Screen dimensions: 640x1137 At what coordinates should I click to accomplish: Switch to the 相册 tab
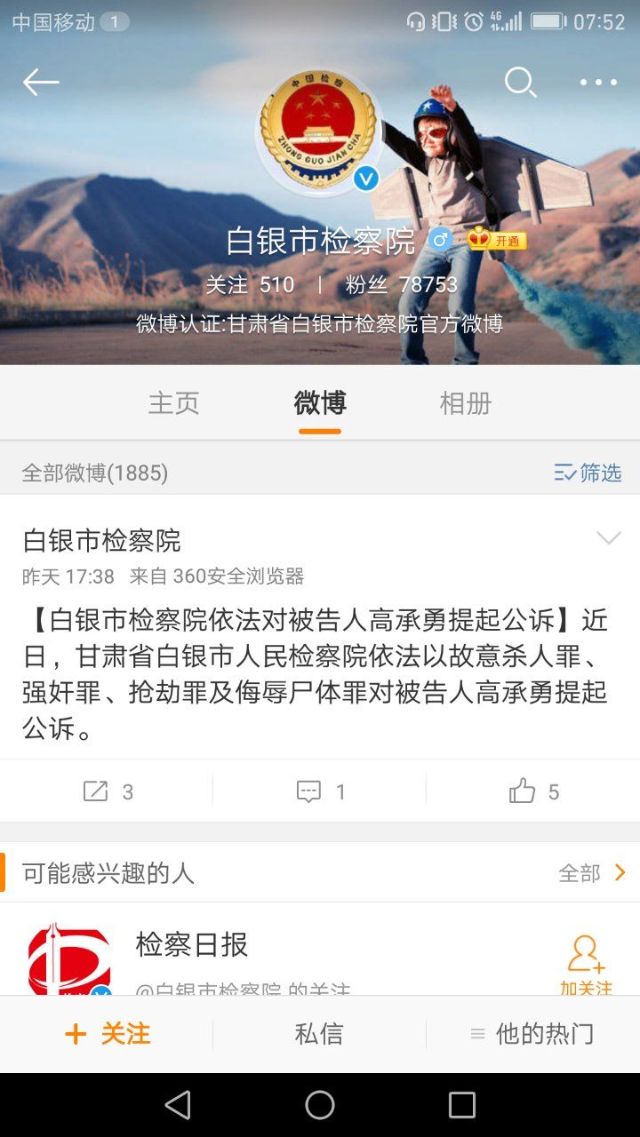coord(466,403)
